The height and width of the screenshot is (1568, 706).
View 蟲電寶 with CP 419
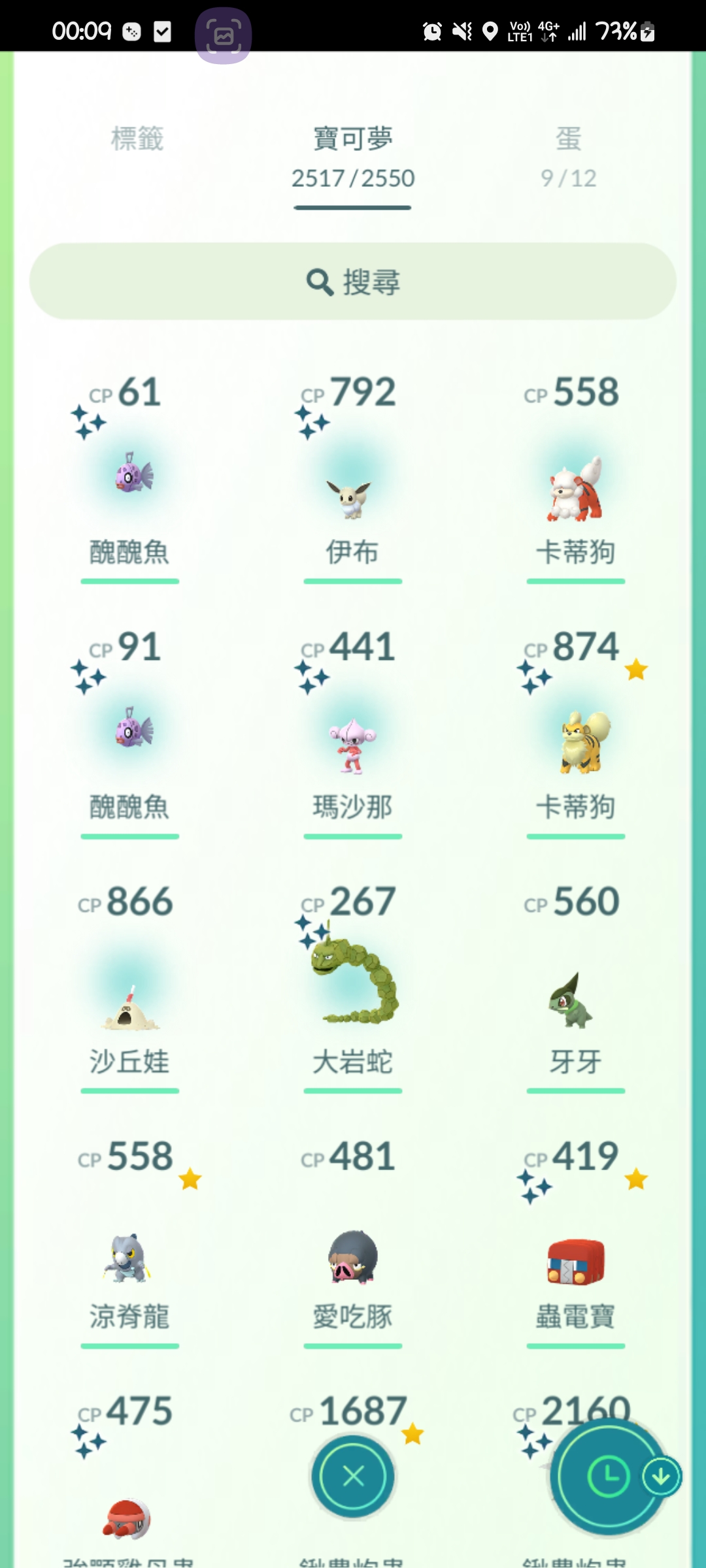pyautogui.click(x=576, y=1241)
